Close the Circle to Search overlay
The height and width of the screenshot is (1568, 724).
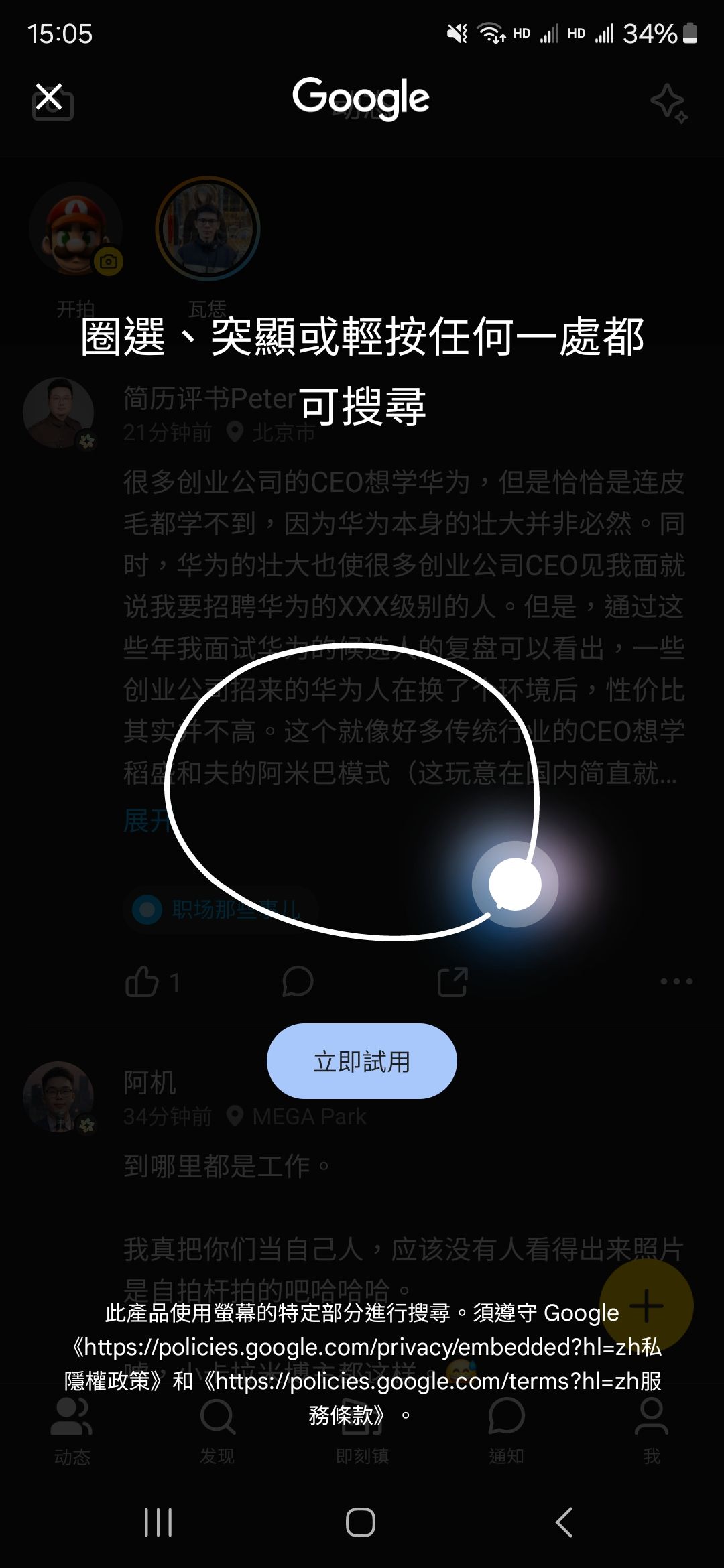click(x=49, y=96)
